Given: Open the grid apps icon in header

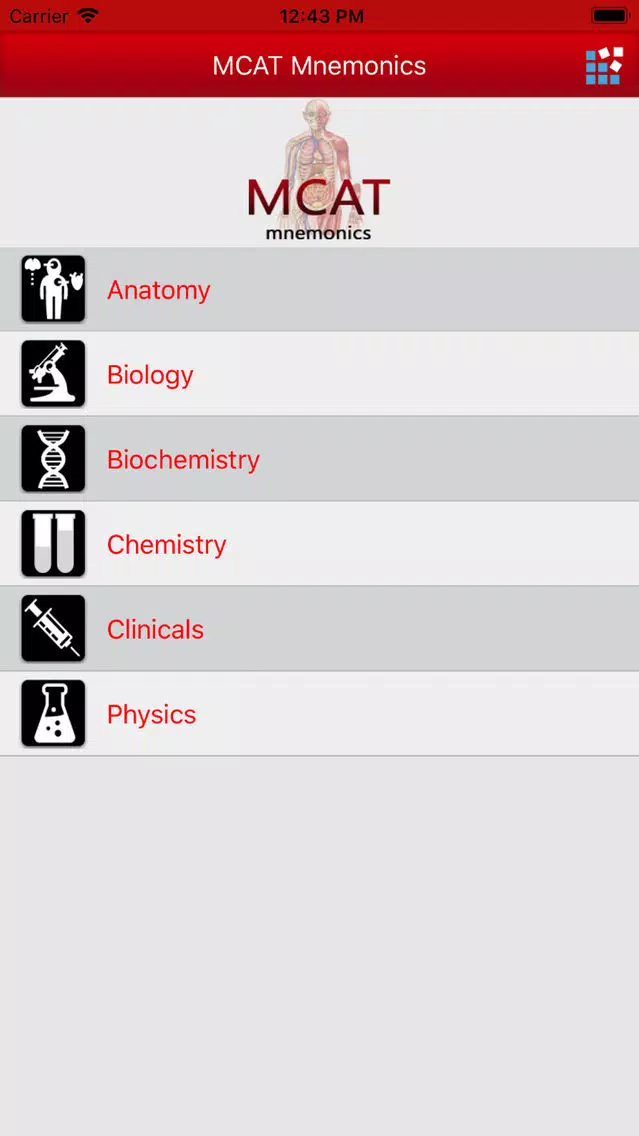Looking at the screenshot, I should 604,66.
